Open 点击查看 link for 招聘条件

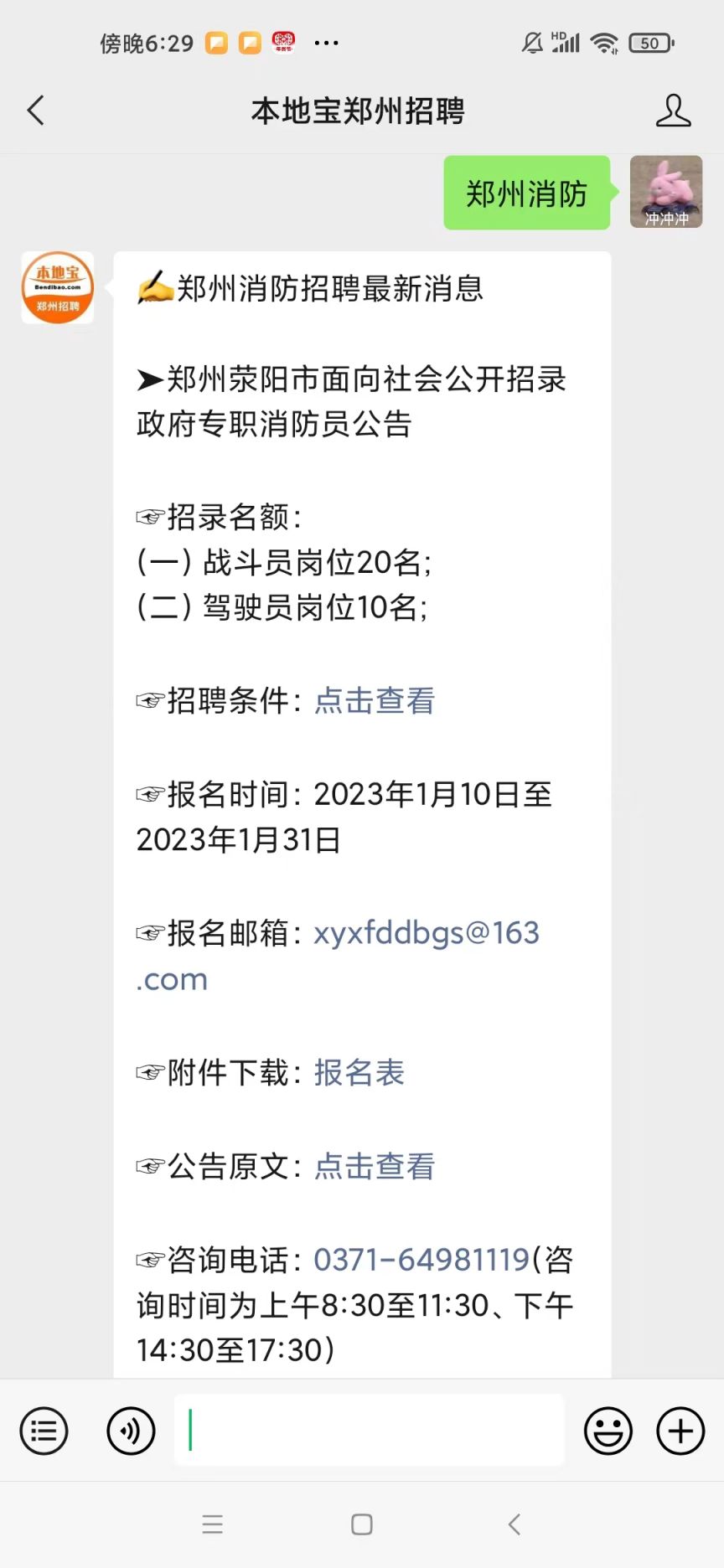pyautogui.click(x=375, y=701)
